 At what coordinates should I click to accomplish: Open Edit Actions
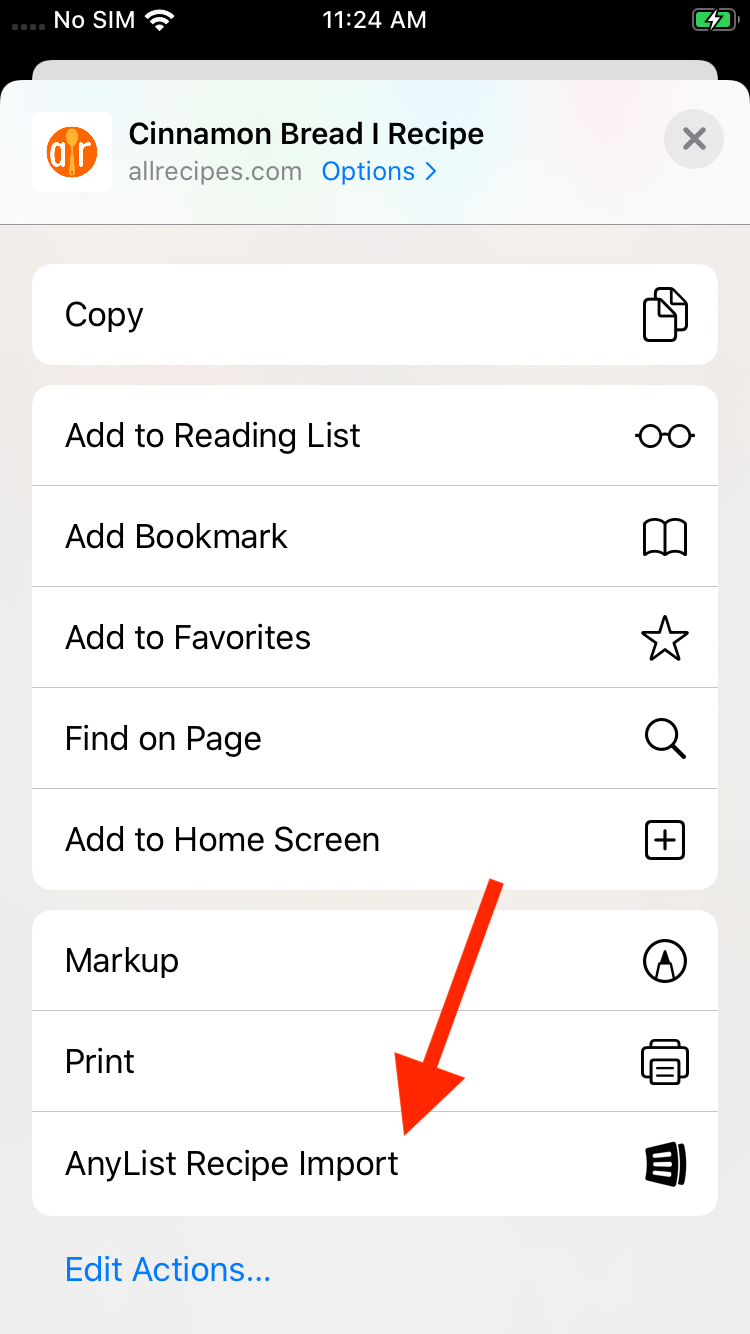[168, 1269]
